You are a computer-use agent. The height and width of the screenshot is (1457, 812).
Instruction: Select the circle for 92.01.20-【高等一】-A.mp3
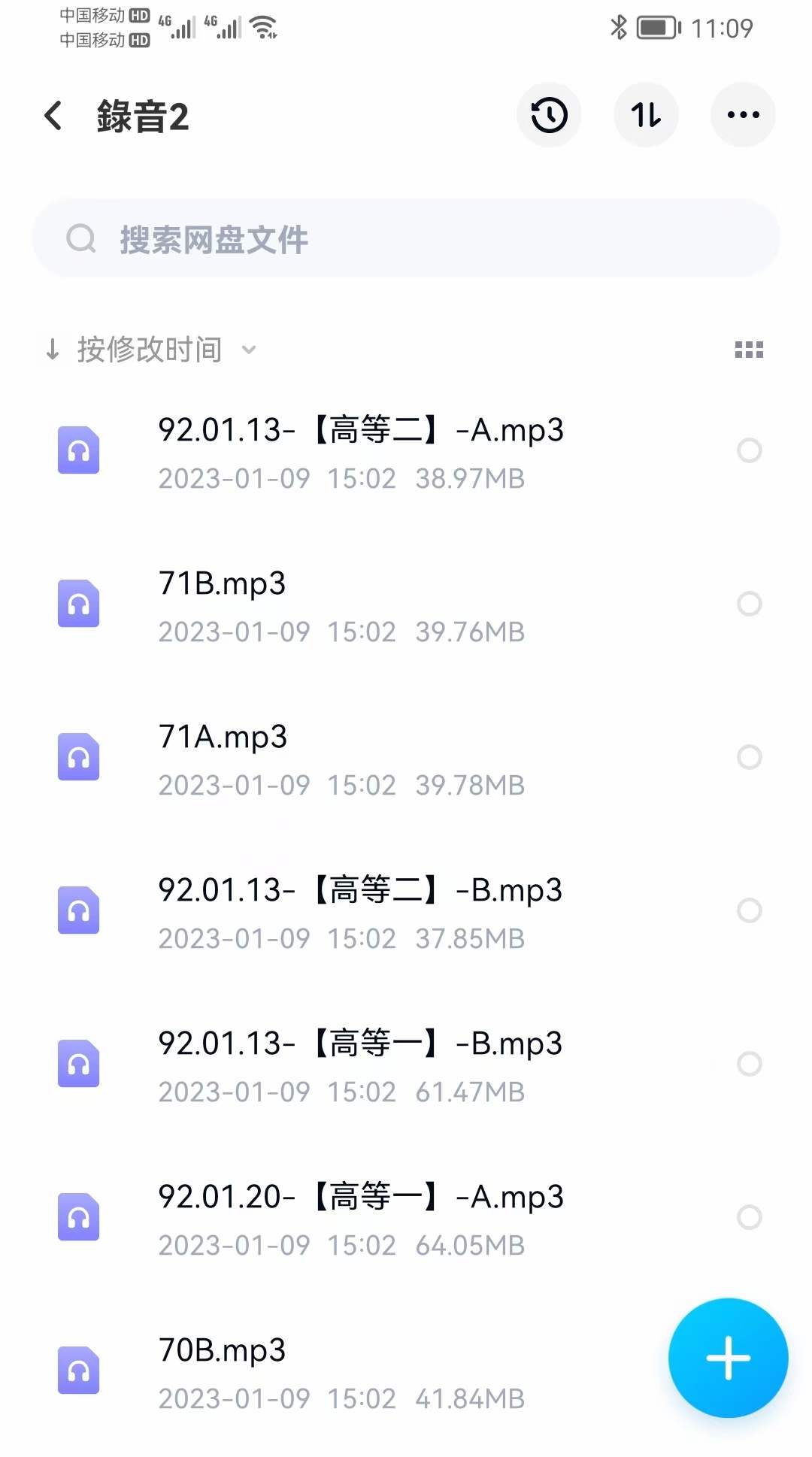click(749, 1217)
